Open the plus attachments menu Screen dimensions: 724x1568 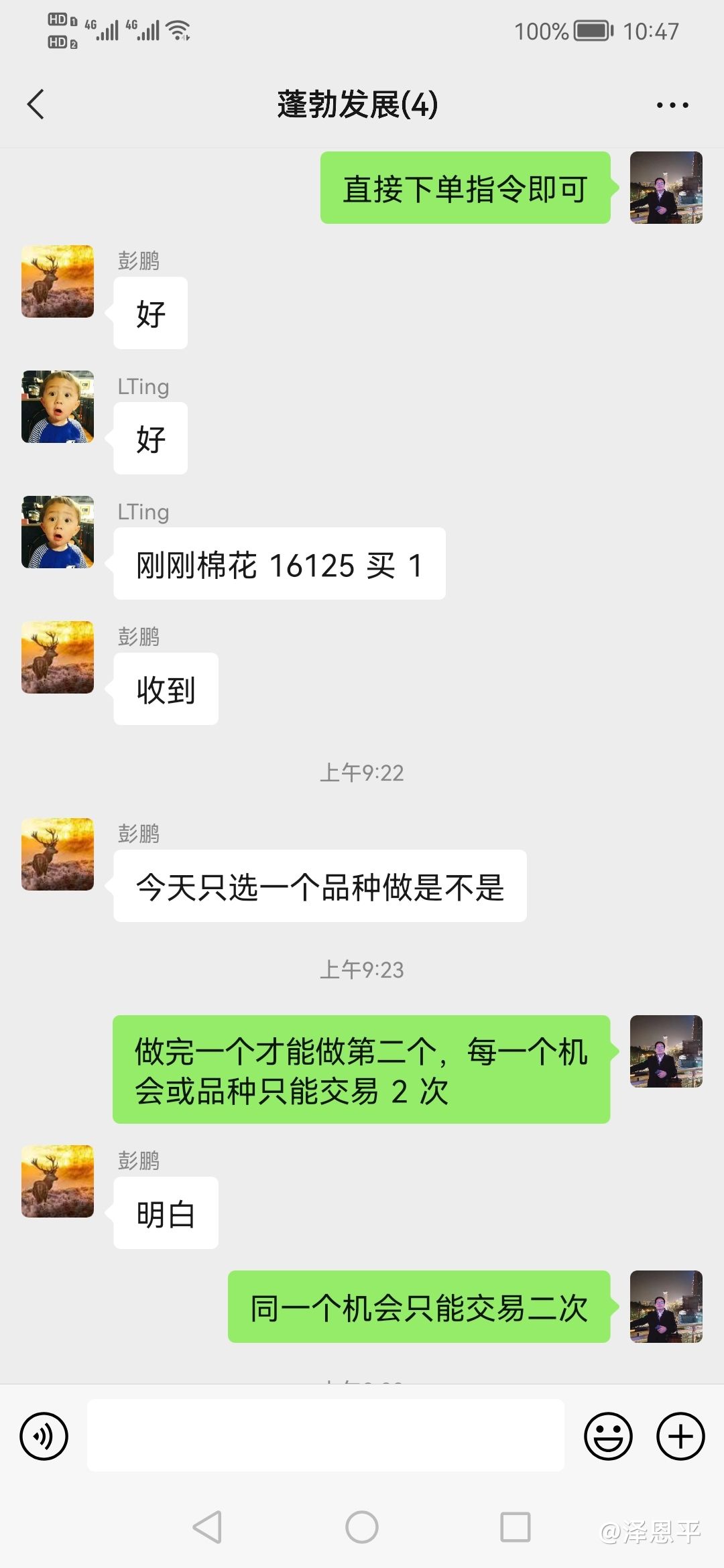point(680,1436)
